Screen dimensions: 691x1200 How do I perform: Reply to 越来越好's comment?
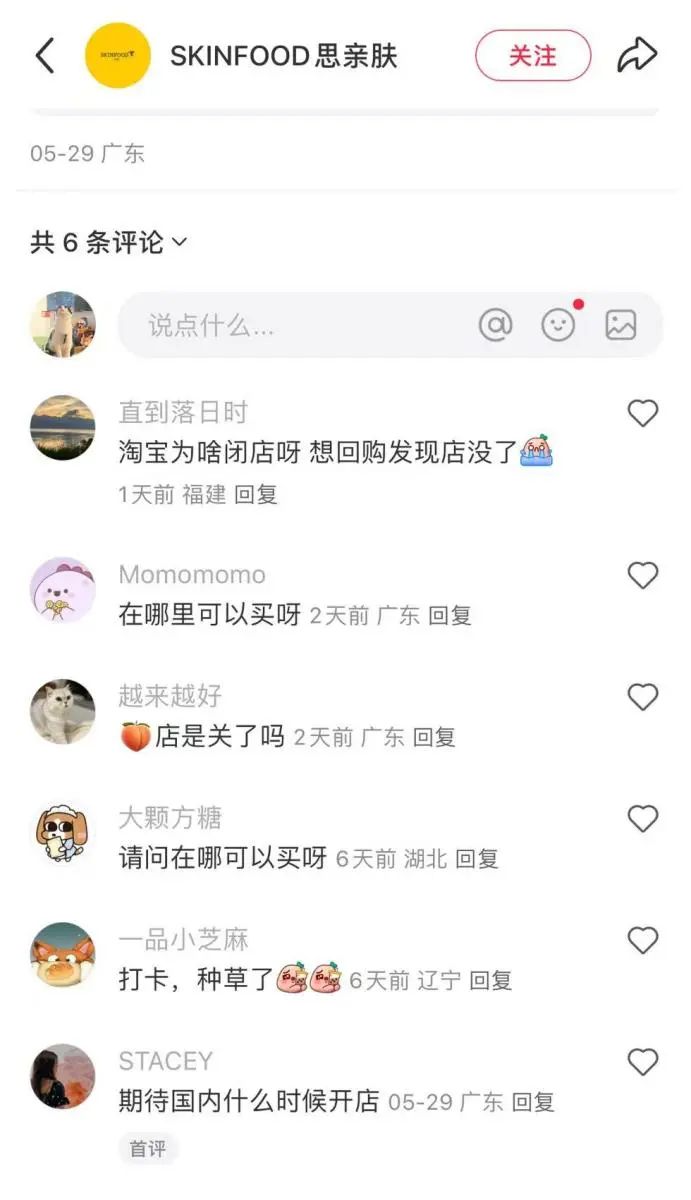coord(434,738)
